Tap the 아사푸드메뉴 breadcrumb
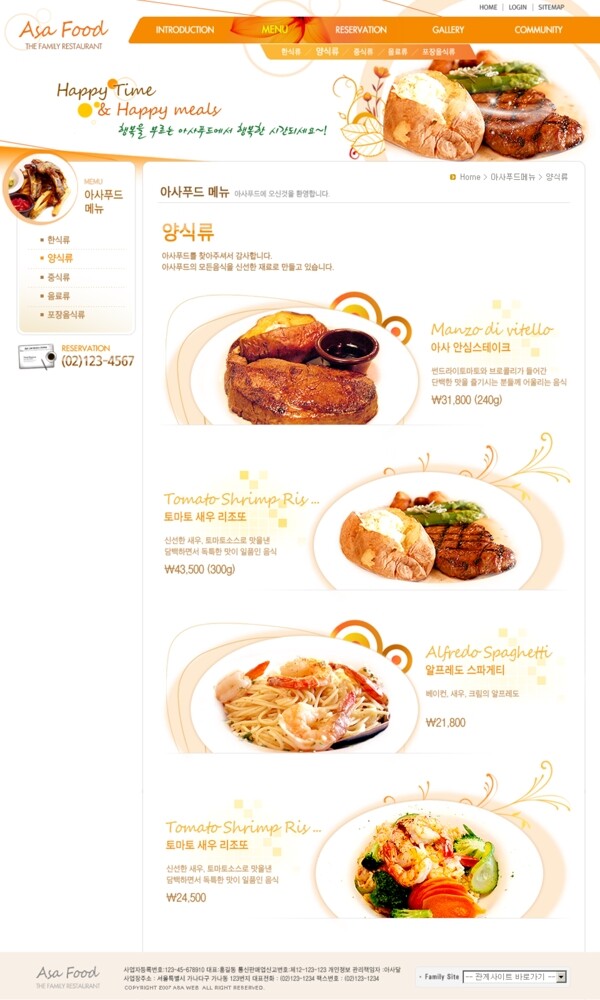The image size is (600, 1000). (x=512, y=177)
